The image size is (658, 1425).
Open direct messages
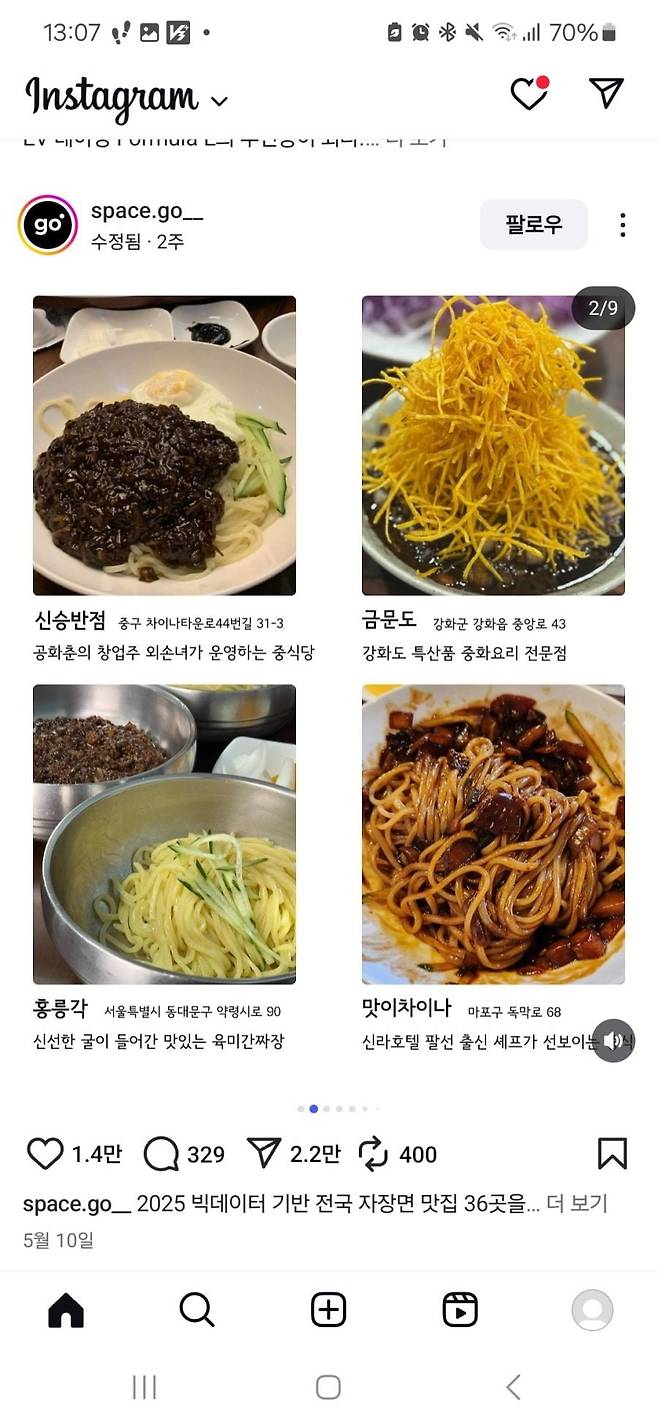tap(606, 93)
